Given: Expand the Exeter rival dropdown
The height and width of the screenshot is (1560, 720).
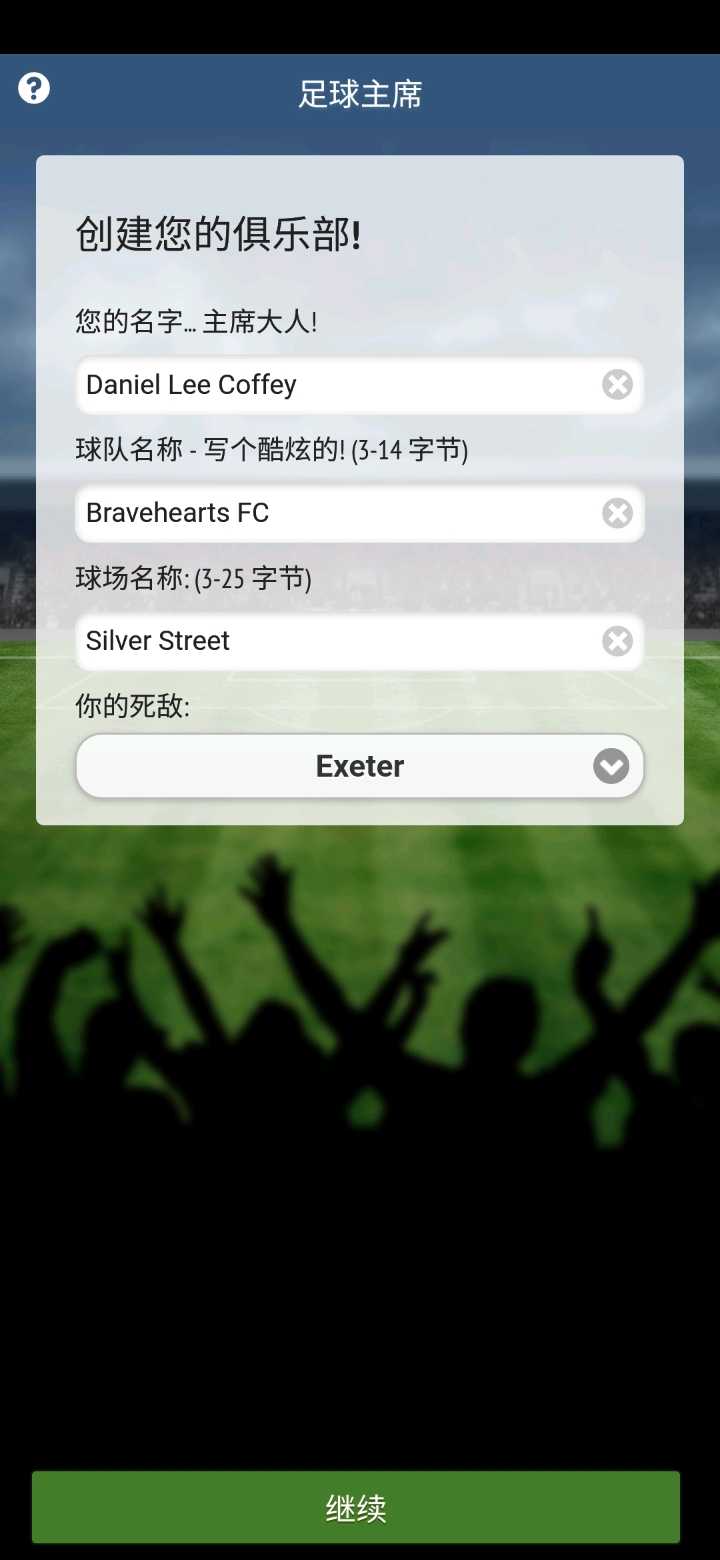Looking at the screenshot, I should 360,766.
